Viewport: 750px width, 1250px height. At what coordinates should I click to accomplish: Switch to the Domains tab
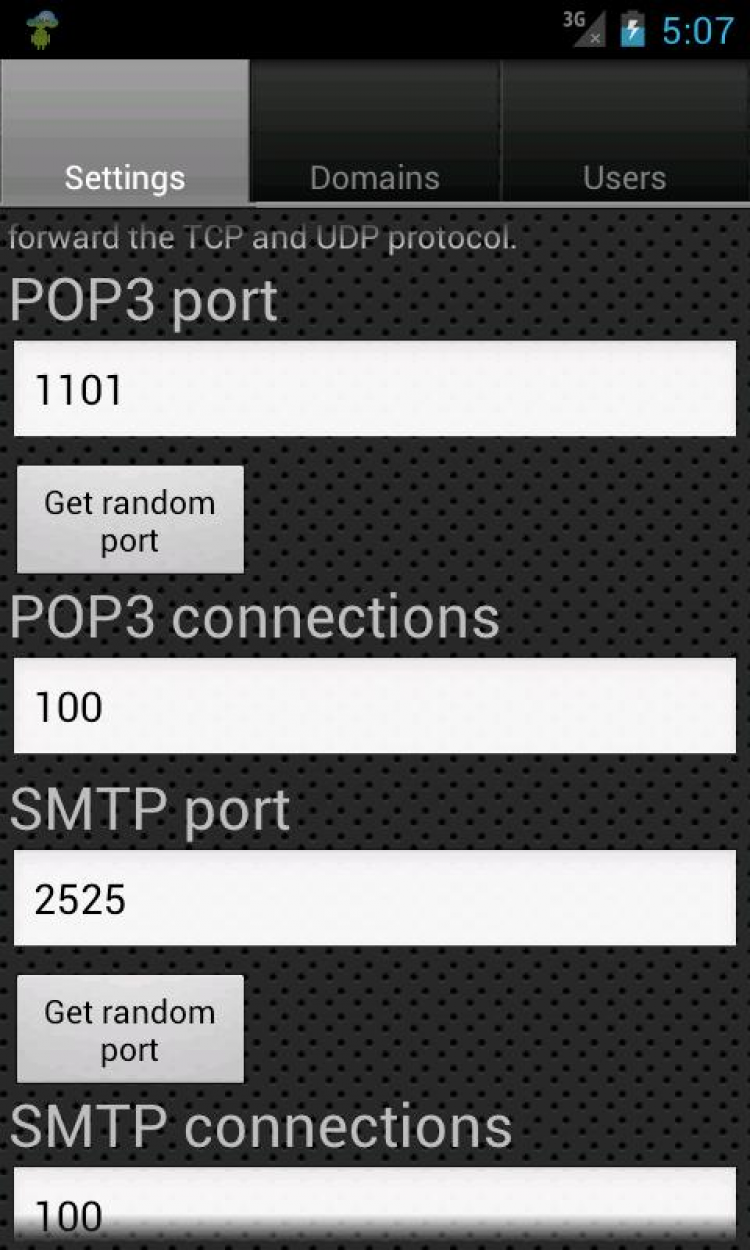pos(375,135)
